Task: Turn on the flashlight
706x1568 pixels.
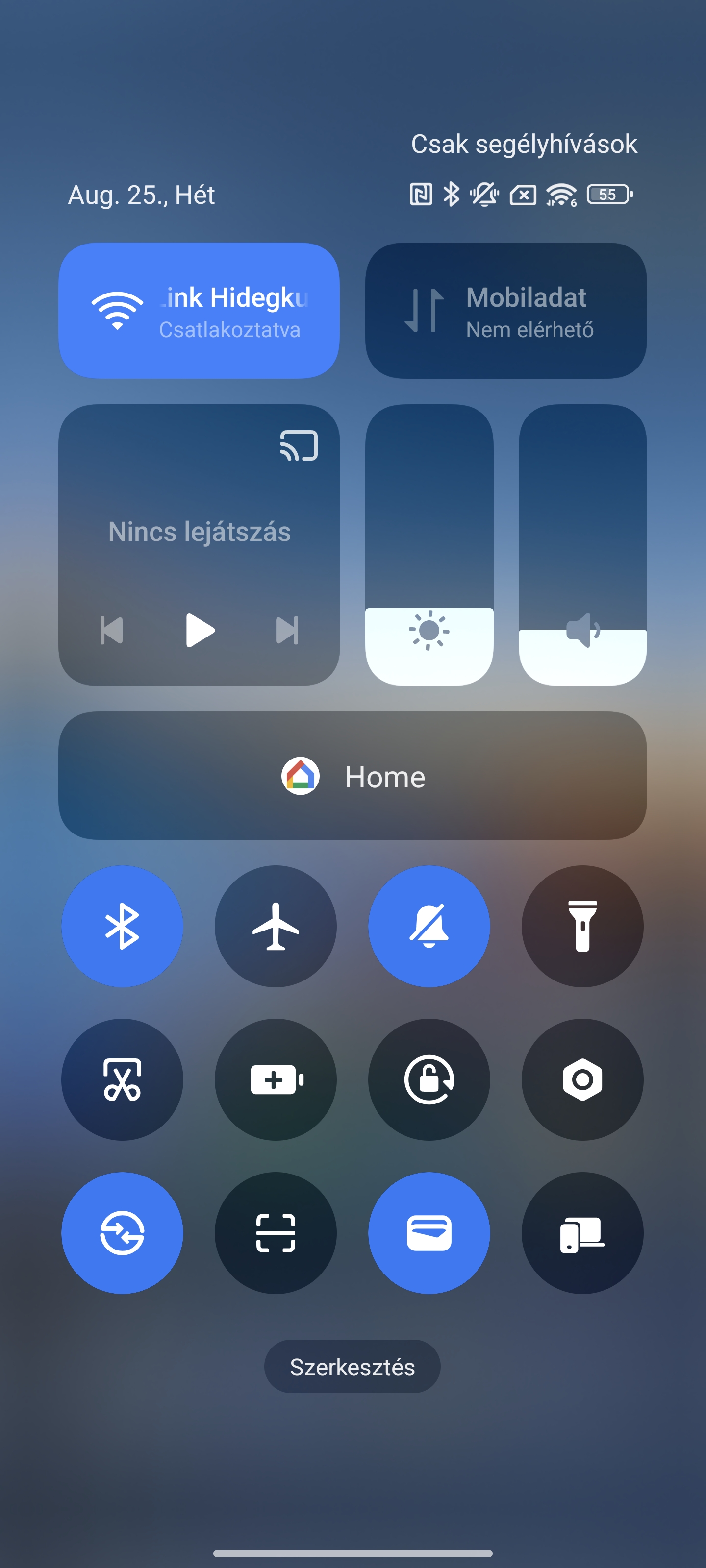Action: (x=582, y=926)
